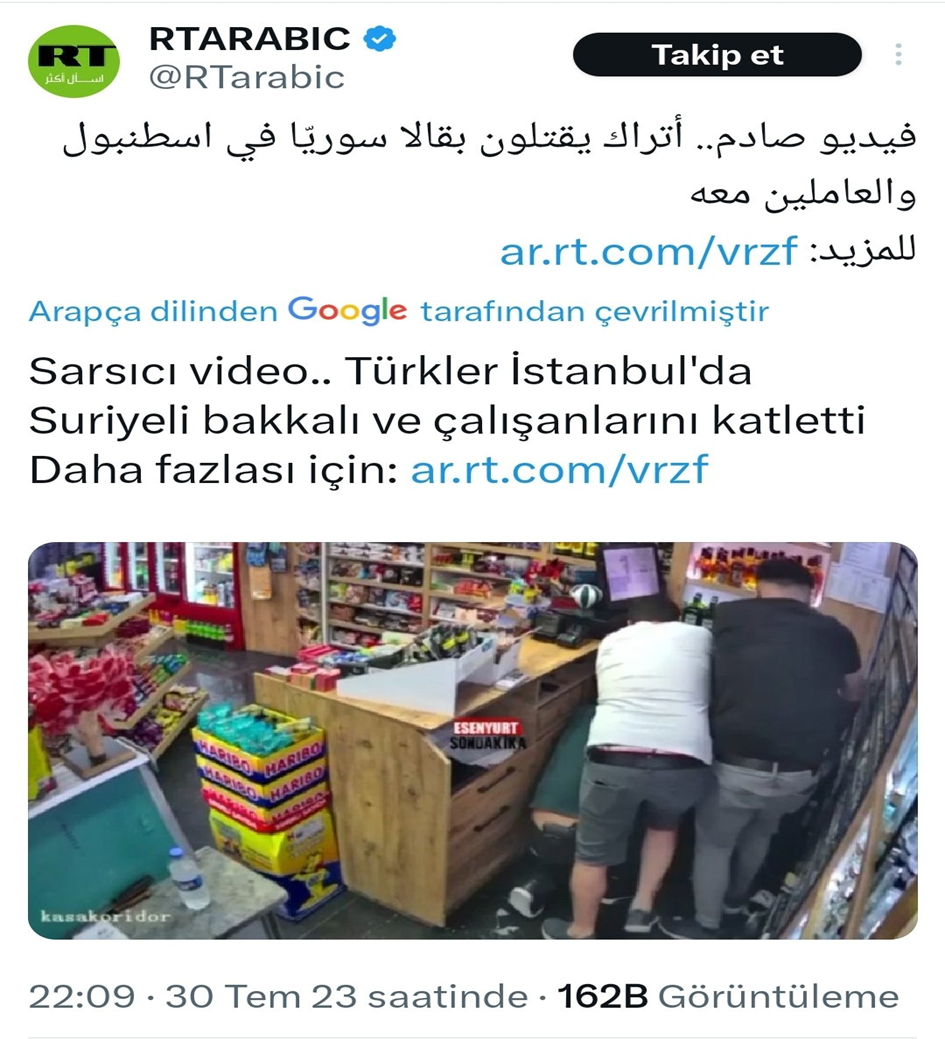The image size is (945, 1039).
Task: Open the tweet overflow menu
Action: tap(899, 55)
